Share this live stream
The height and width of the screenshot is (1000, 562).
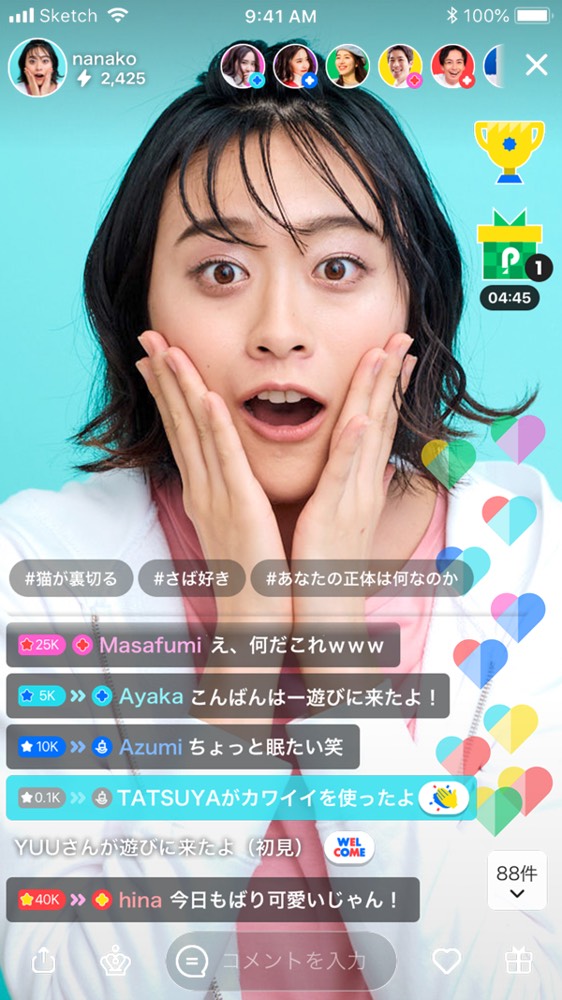pos(43,961)
